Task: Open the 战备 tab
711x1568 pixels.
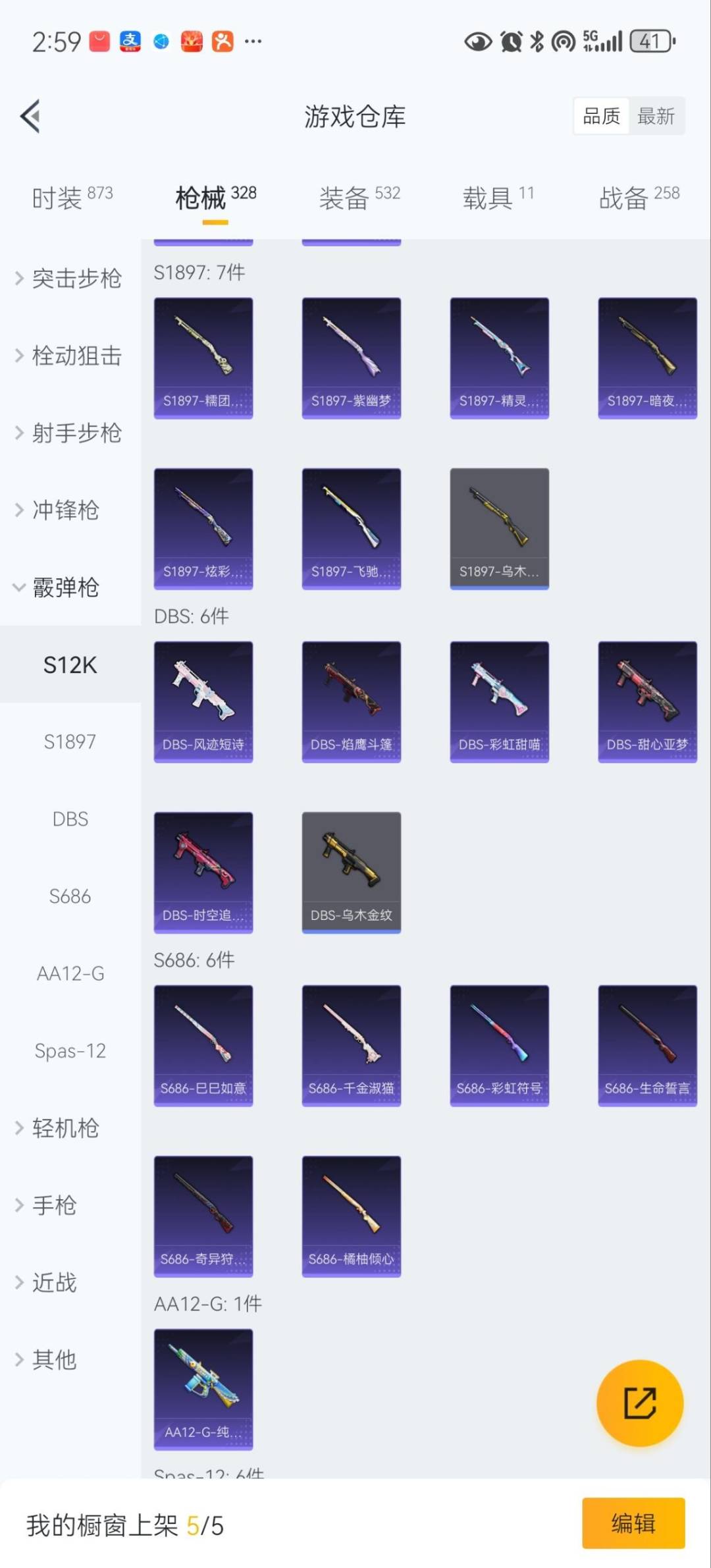Action: [x=639, y=197]
